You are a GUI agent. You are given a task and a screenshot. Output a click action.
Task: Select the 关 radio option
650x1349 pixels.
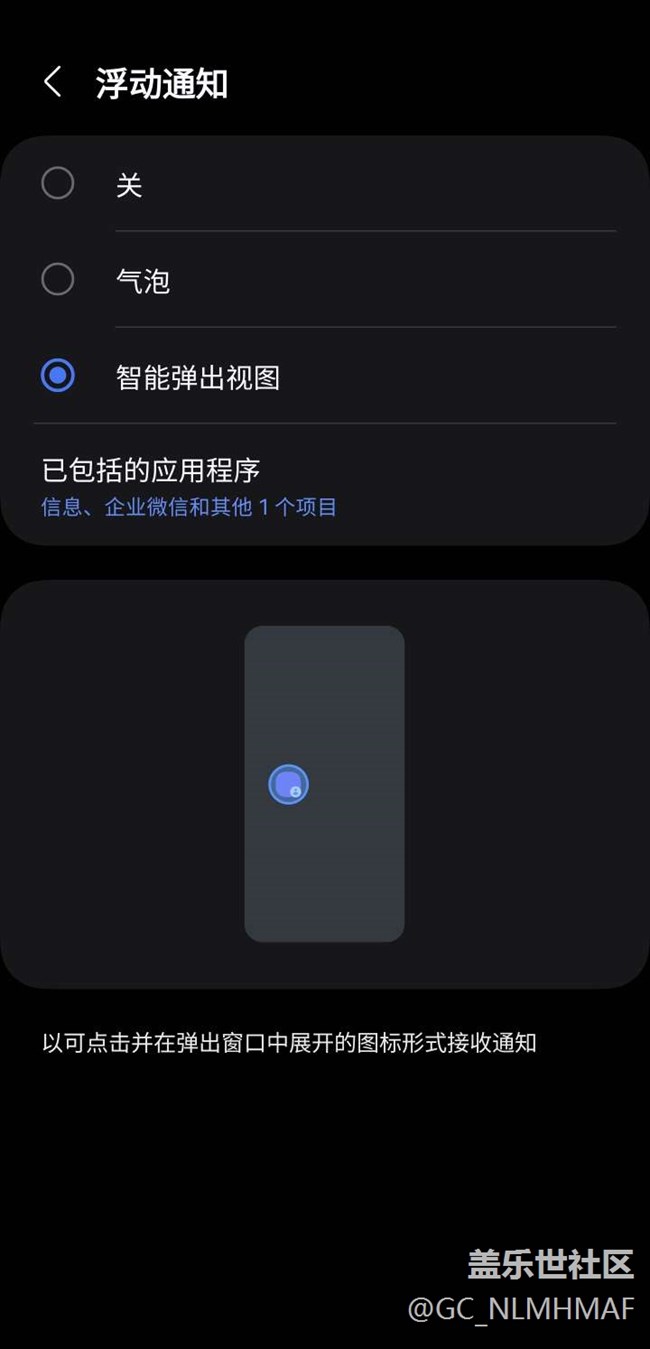[58, 183]
